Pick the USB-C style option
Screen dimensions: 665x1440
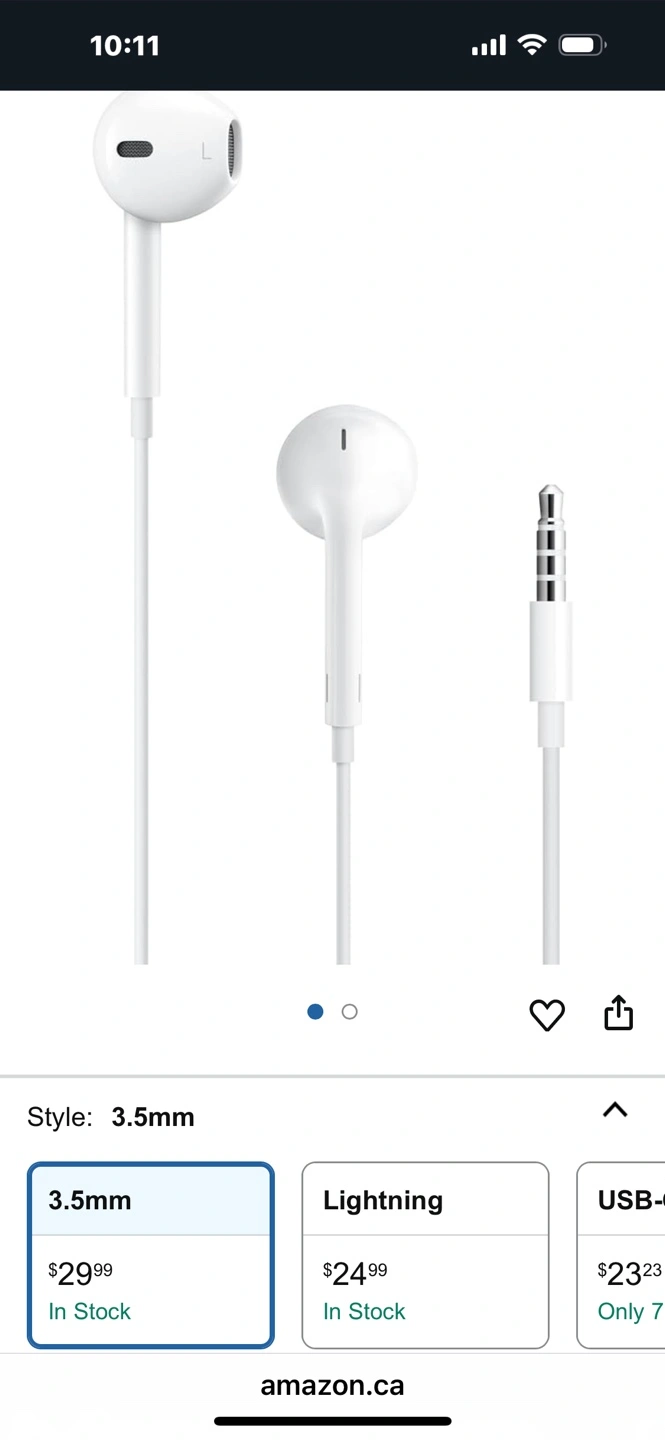pyautogui.click(x=621, y=1255)
